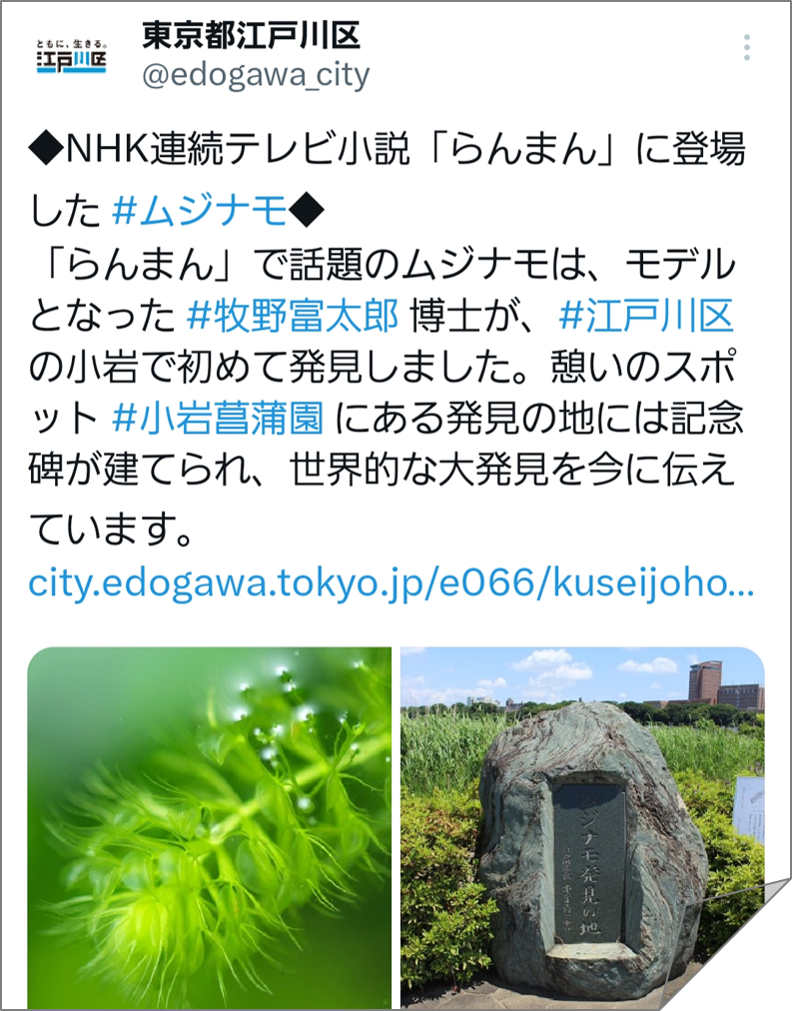Open the city.edogawa.tokyo.jp link

coord(390,583)
